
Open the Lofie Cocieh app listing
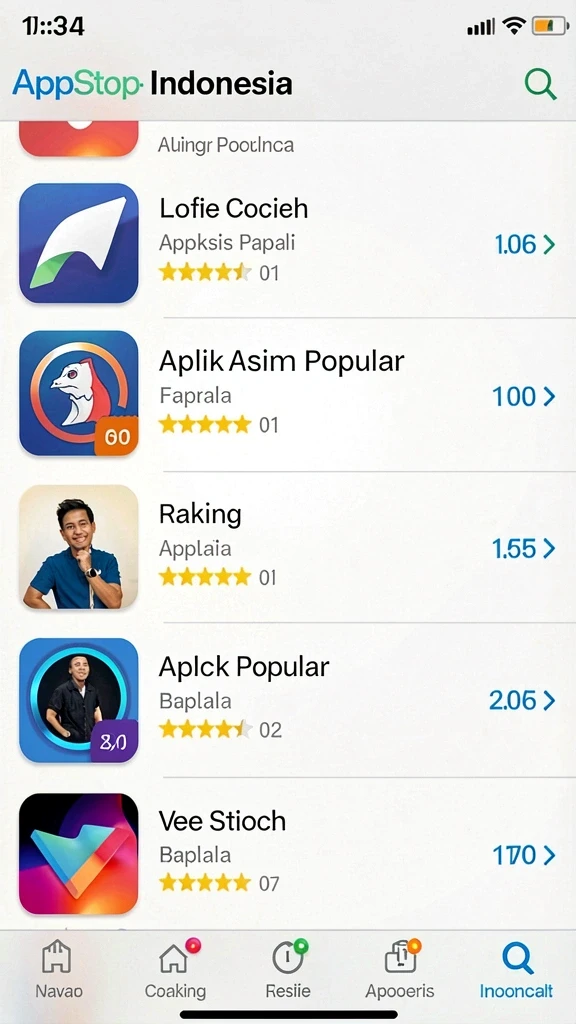pyautogui.click(x=288, y=243)
